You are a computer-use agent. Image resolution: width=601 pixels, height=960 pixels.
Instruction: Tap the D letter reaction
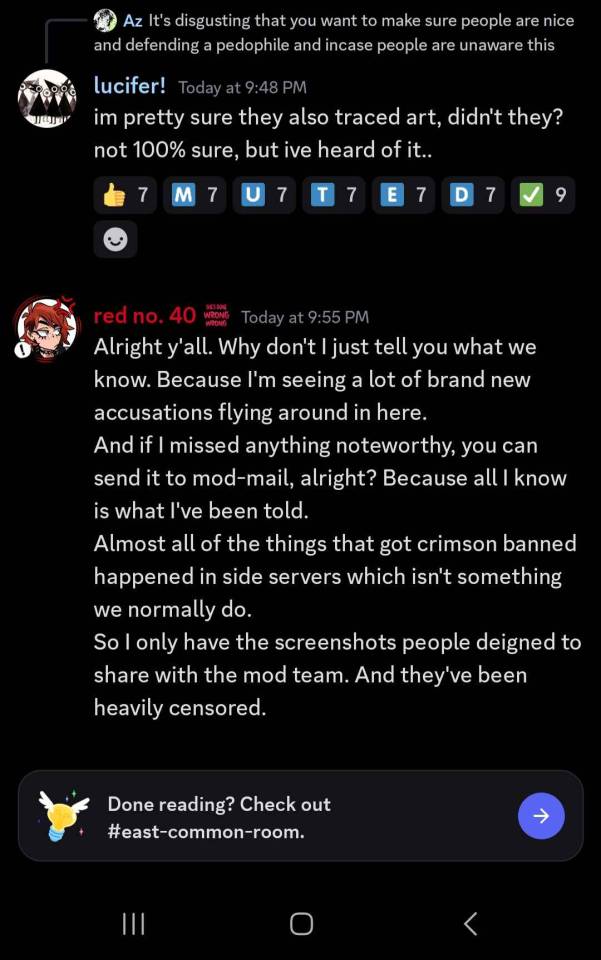coord(473,195)
